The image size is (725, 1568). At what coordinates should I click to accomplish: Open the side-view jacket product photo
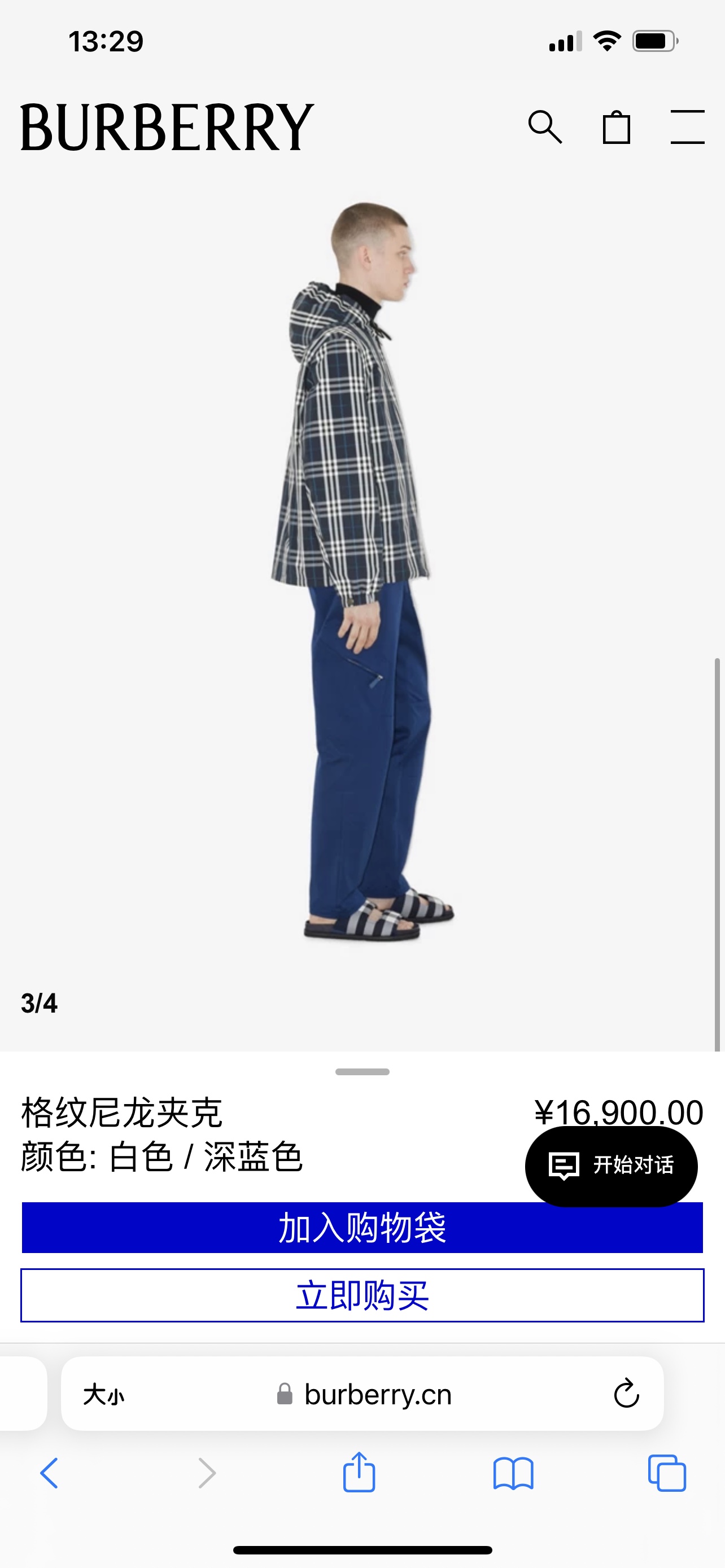362,572
